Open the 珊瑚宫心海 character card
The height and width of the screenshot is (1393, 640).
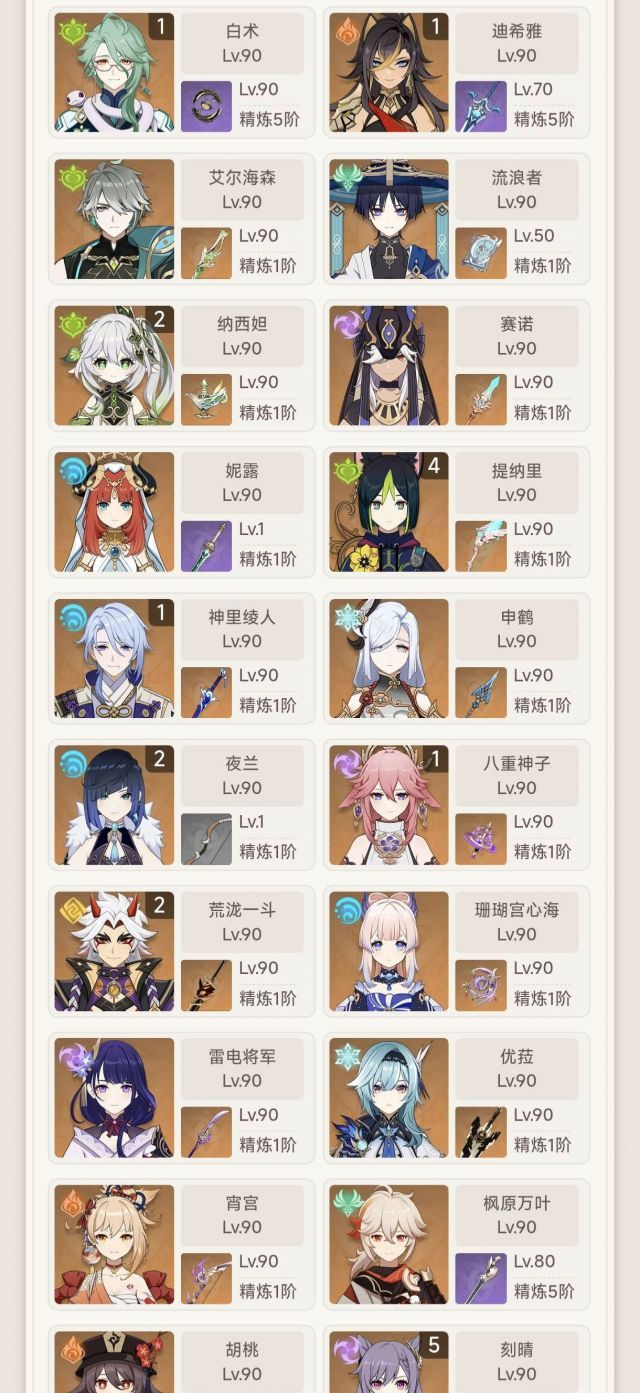[456, 951]
